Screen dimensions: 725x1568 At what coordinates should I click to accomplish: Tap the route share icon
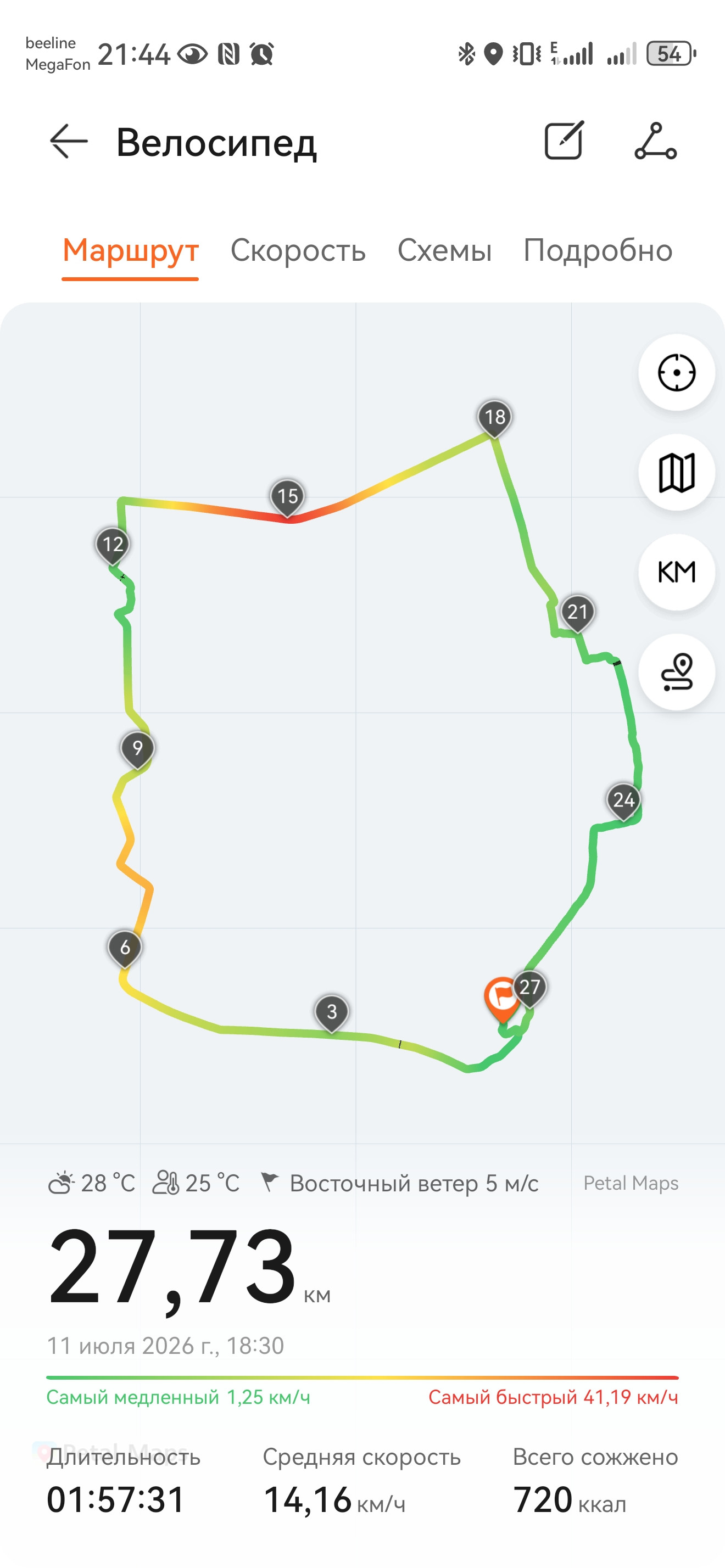pyautogui.click(x=656, y=141)
